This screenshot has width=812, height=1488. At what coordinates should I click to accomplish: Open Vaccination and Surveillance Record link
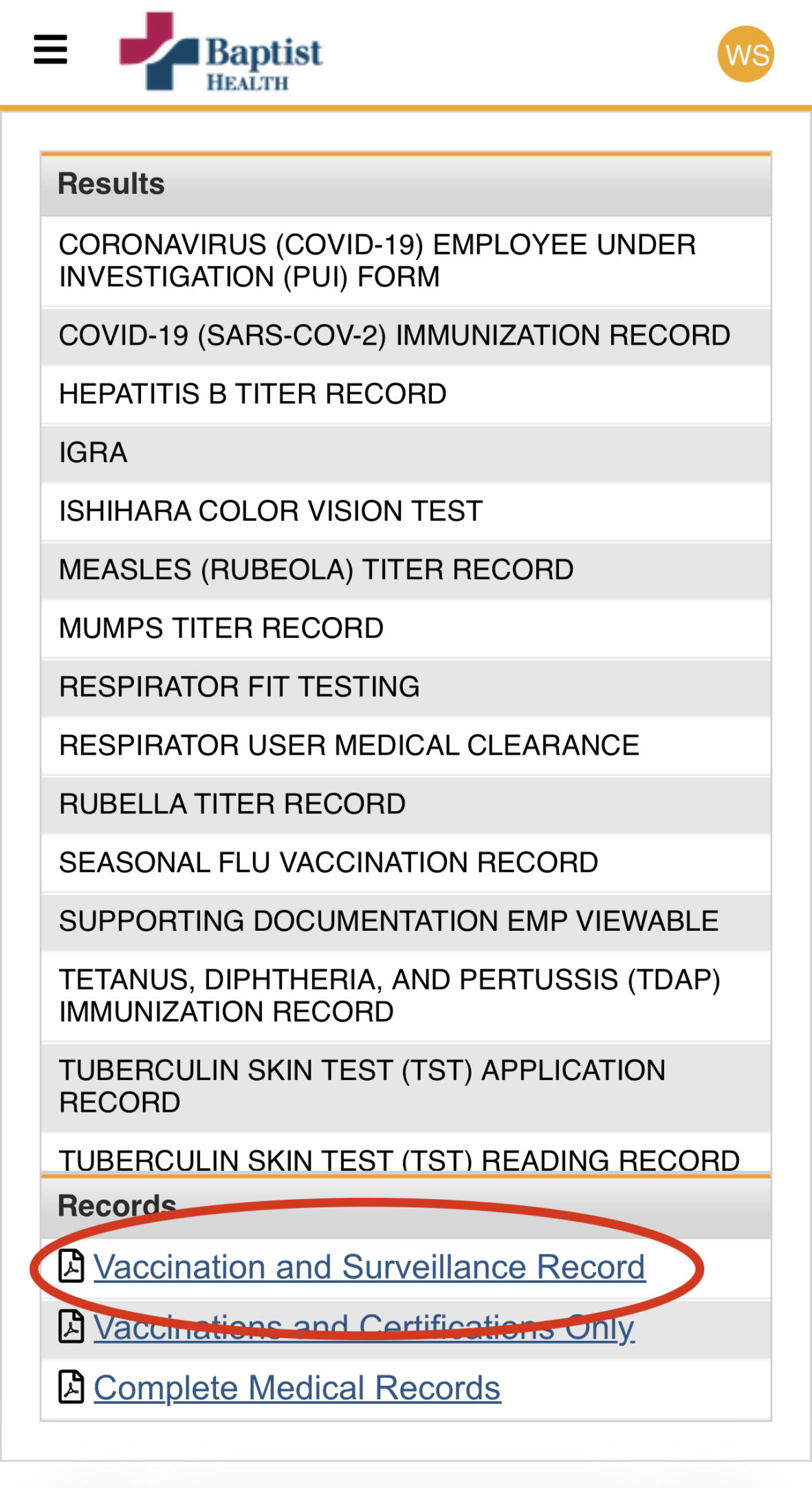coord(369,1266)
